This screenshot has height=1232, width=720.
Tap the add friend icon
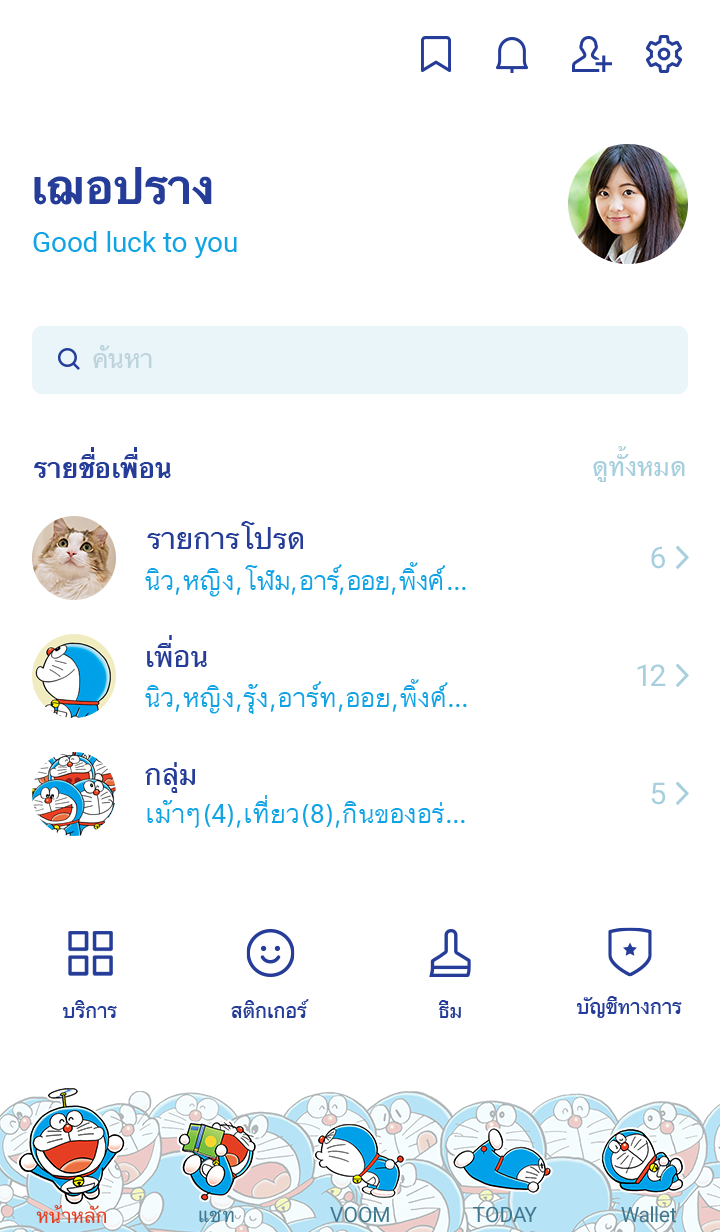(x=591, y=54)
